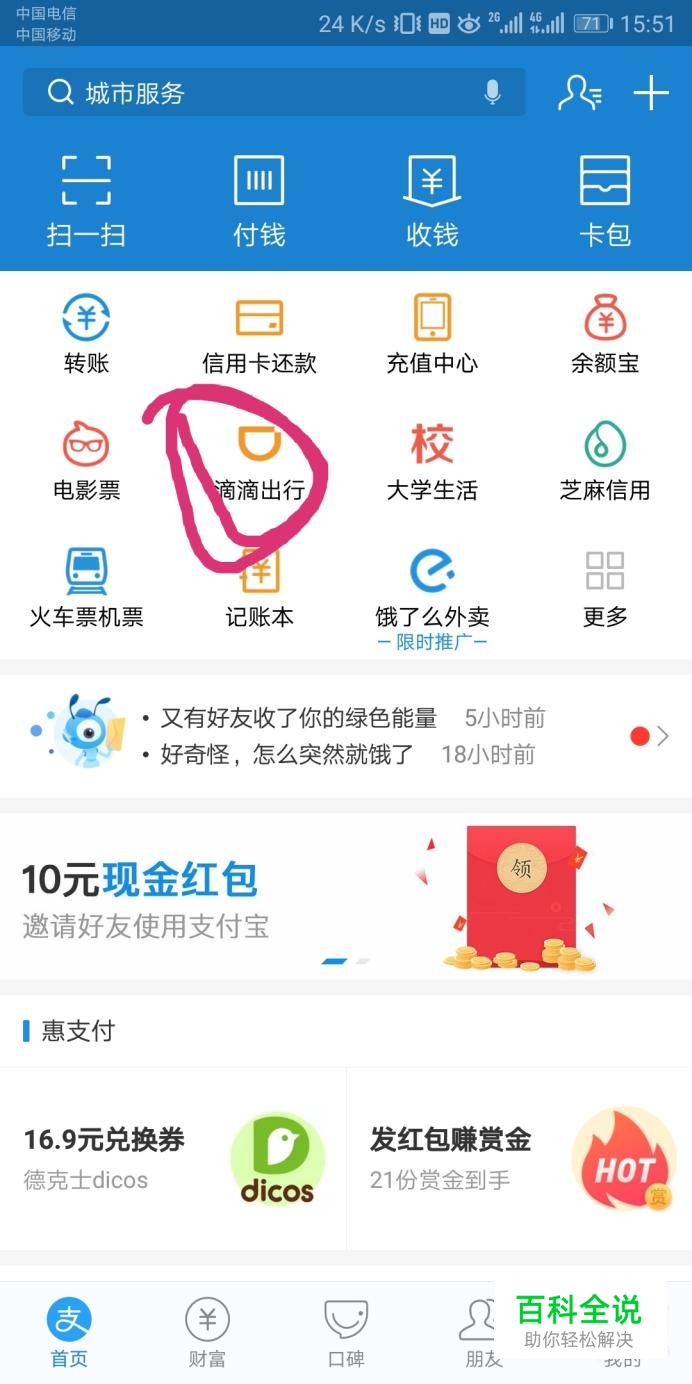
Task: Open 信用卡还款
Action: [x=259, y=335]
